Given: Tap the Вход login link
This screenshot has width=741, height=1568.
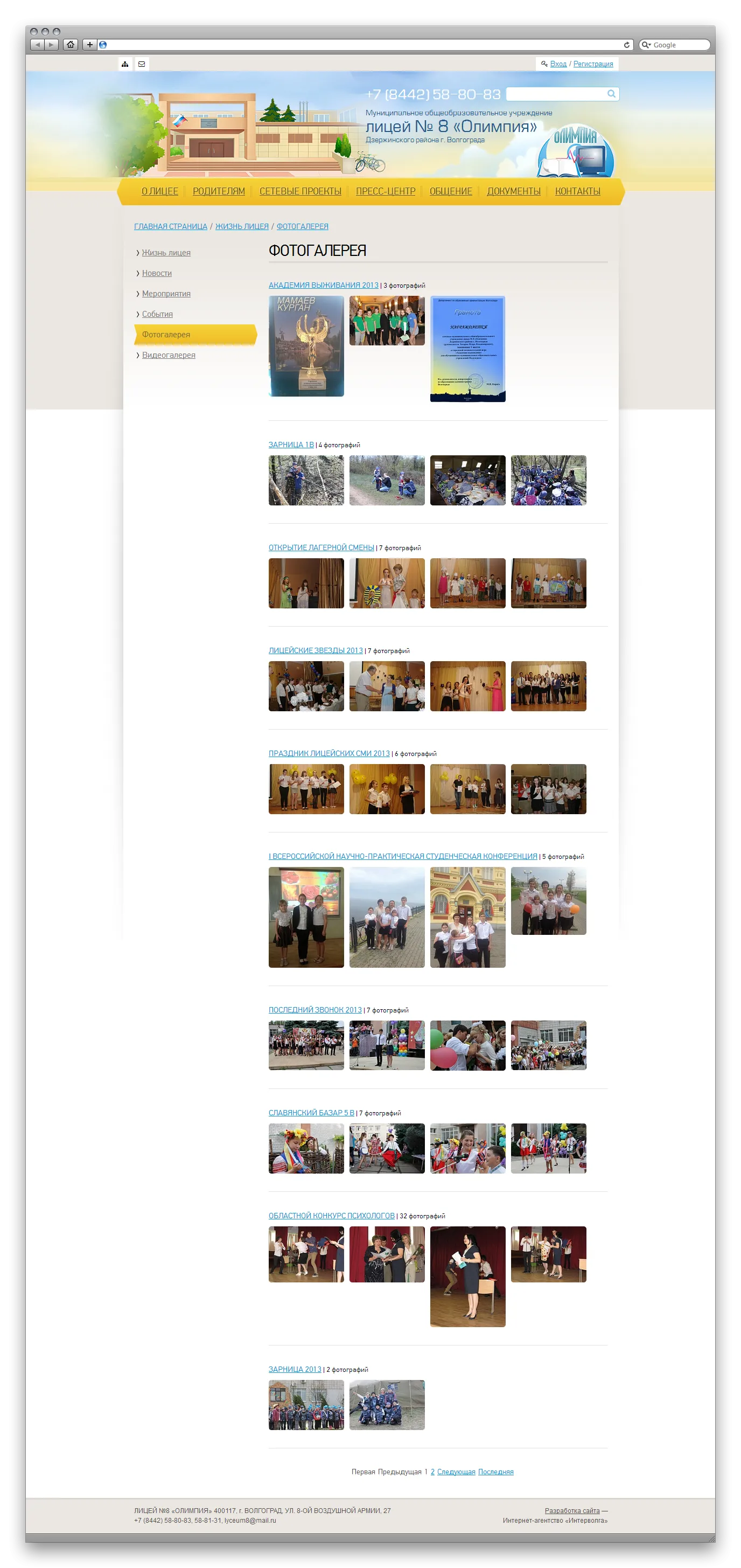Looking at the screenshot, I should click(x=558, y=64).
